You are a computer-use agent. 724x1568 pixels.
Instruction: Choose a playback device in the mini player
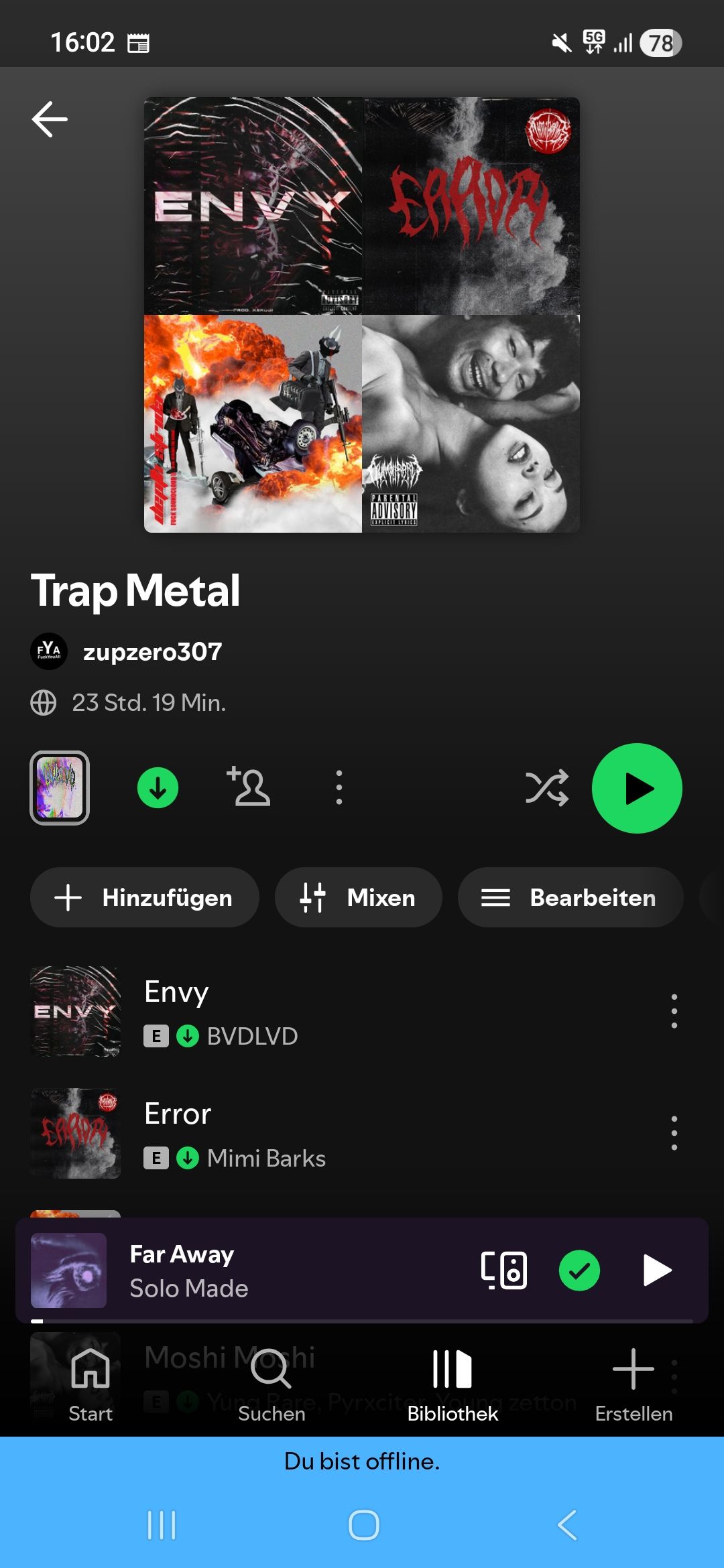point(504,1270)
